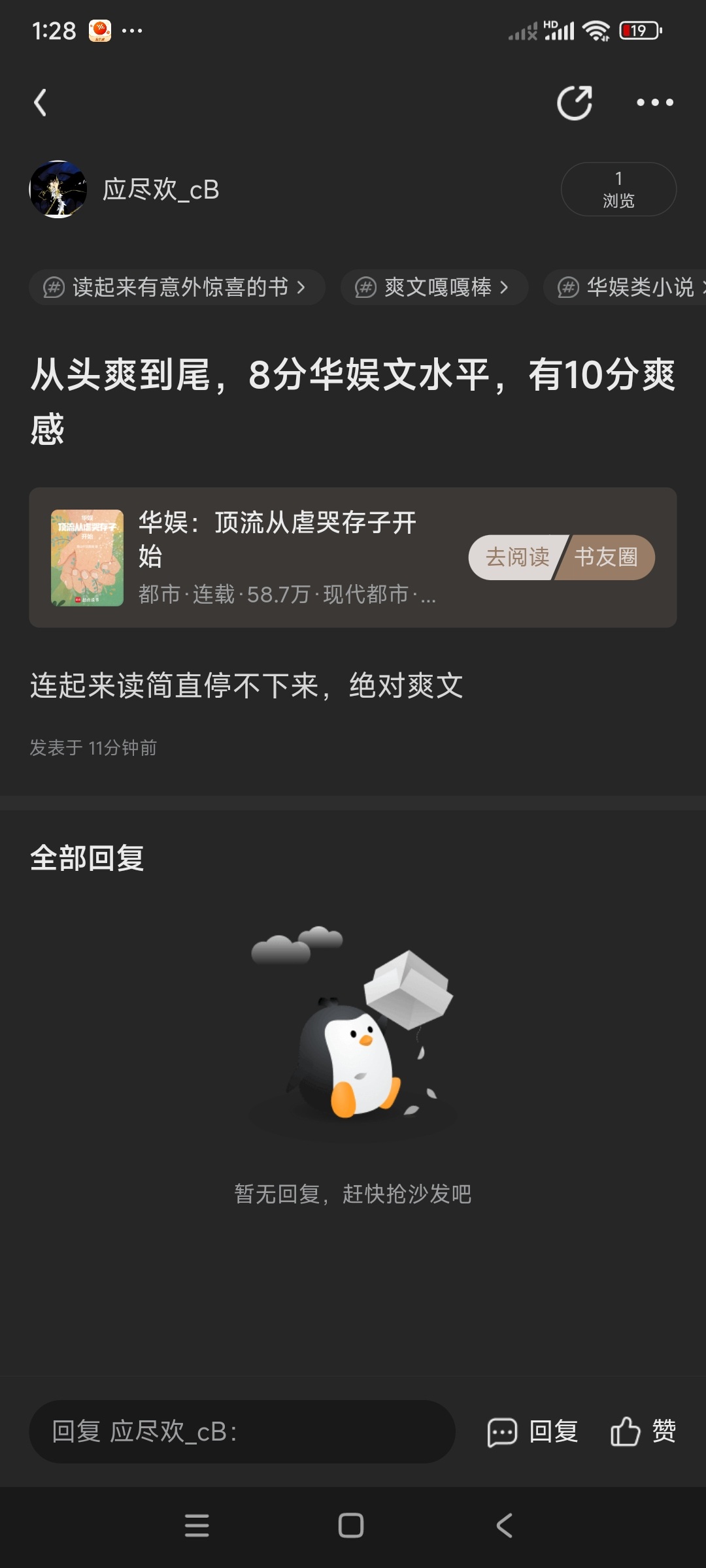Go to the home screen
This screenshot has width=706, height=1568.
[351, 1526]
